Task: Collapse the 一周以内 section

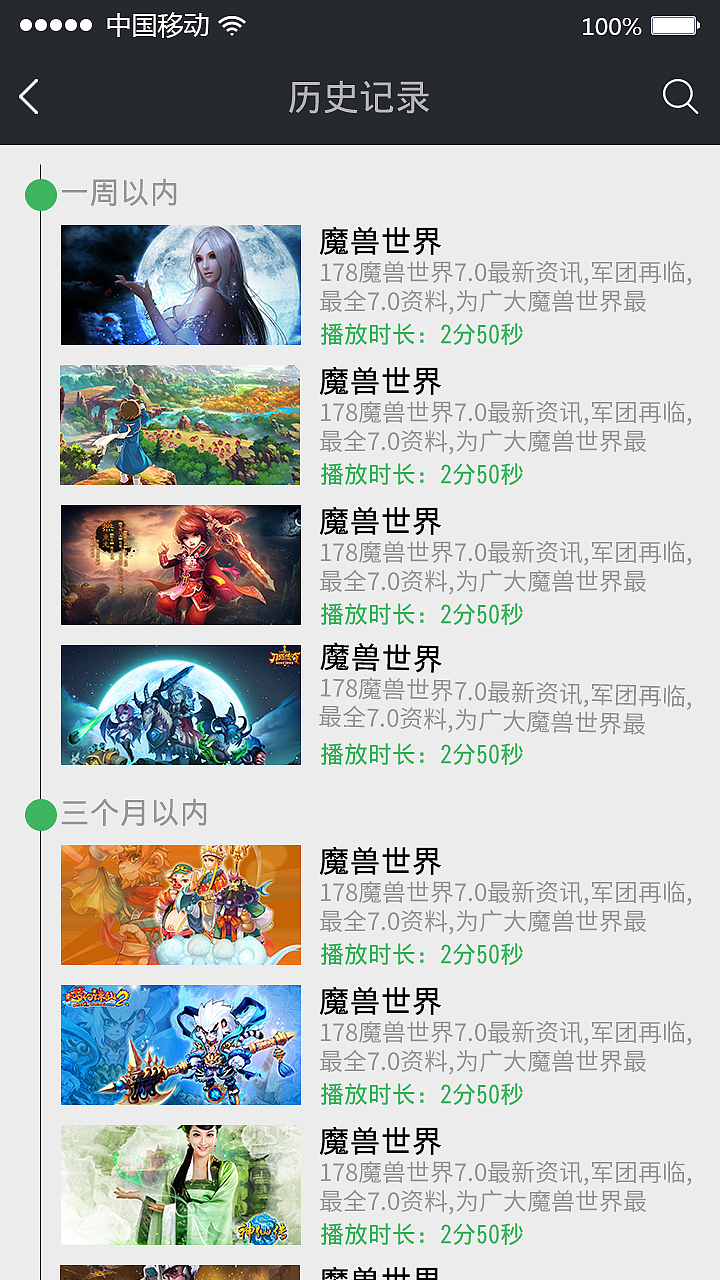Action: tap(120, 194)
